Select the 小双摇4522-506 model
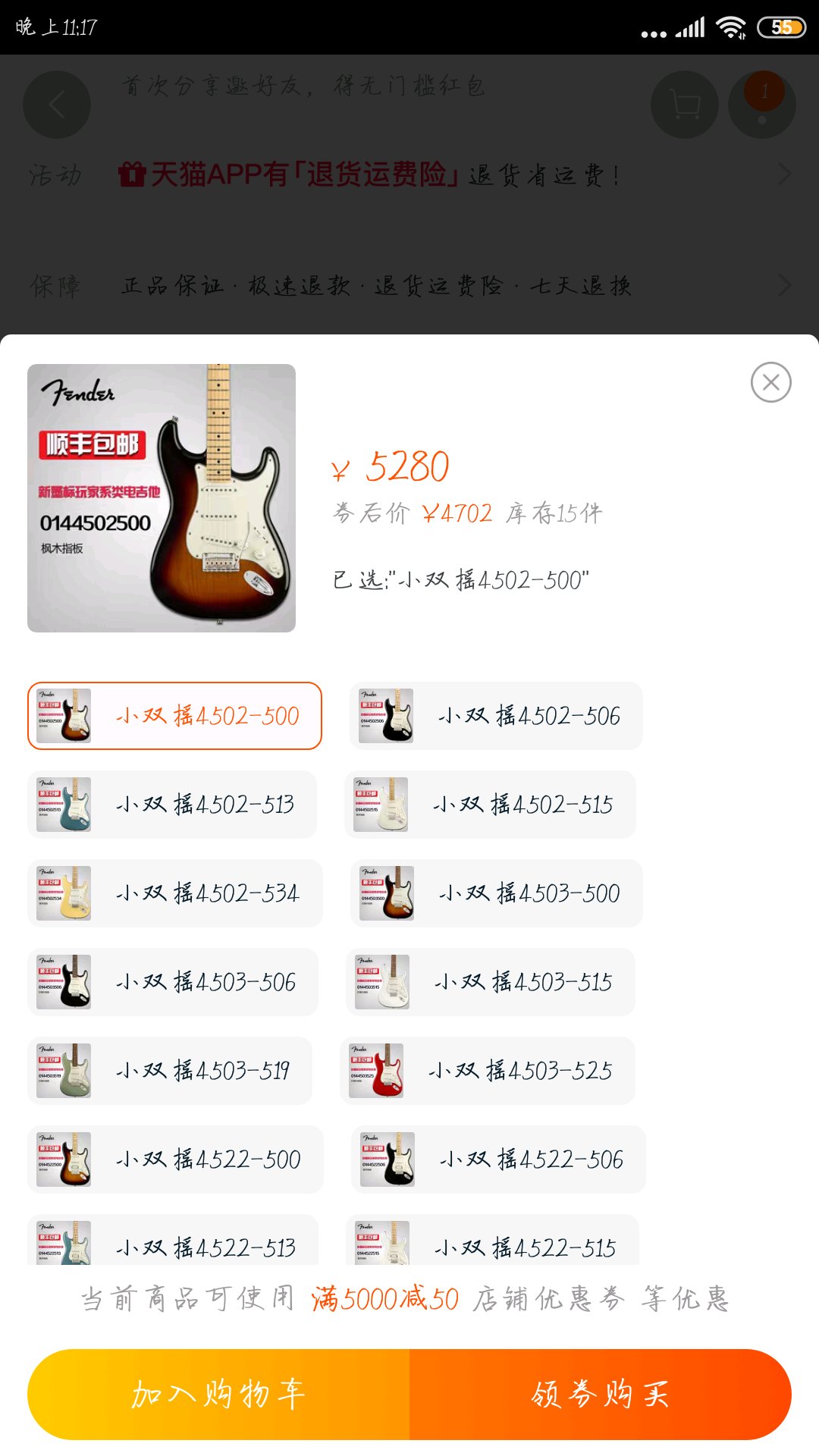Image resolution: width=819 pixels, height=1456 pixels. (x=499, y=1159)
